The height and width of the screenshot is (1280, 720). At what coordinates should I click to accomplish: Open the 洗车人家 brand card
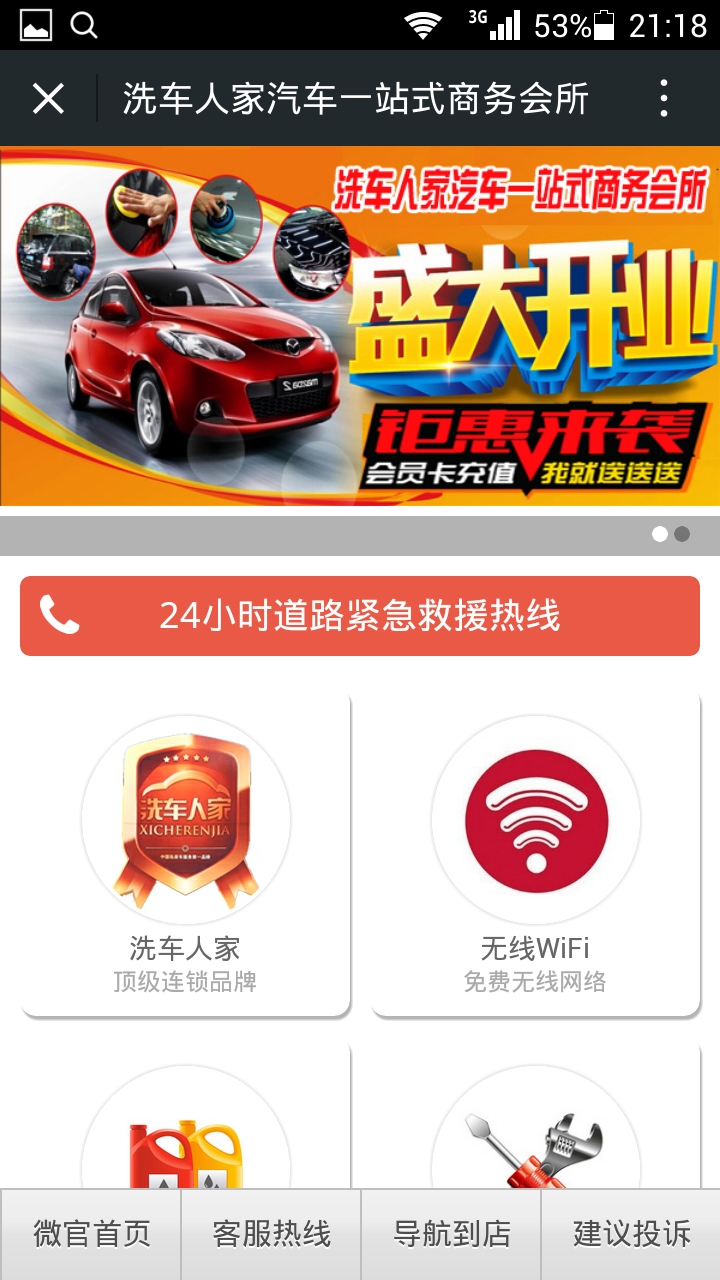pyautogui.click(x=186, y=853)
